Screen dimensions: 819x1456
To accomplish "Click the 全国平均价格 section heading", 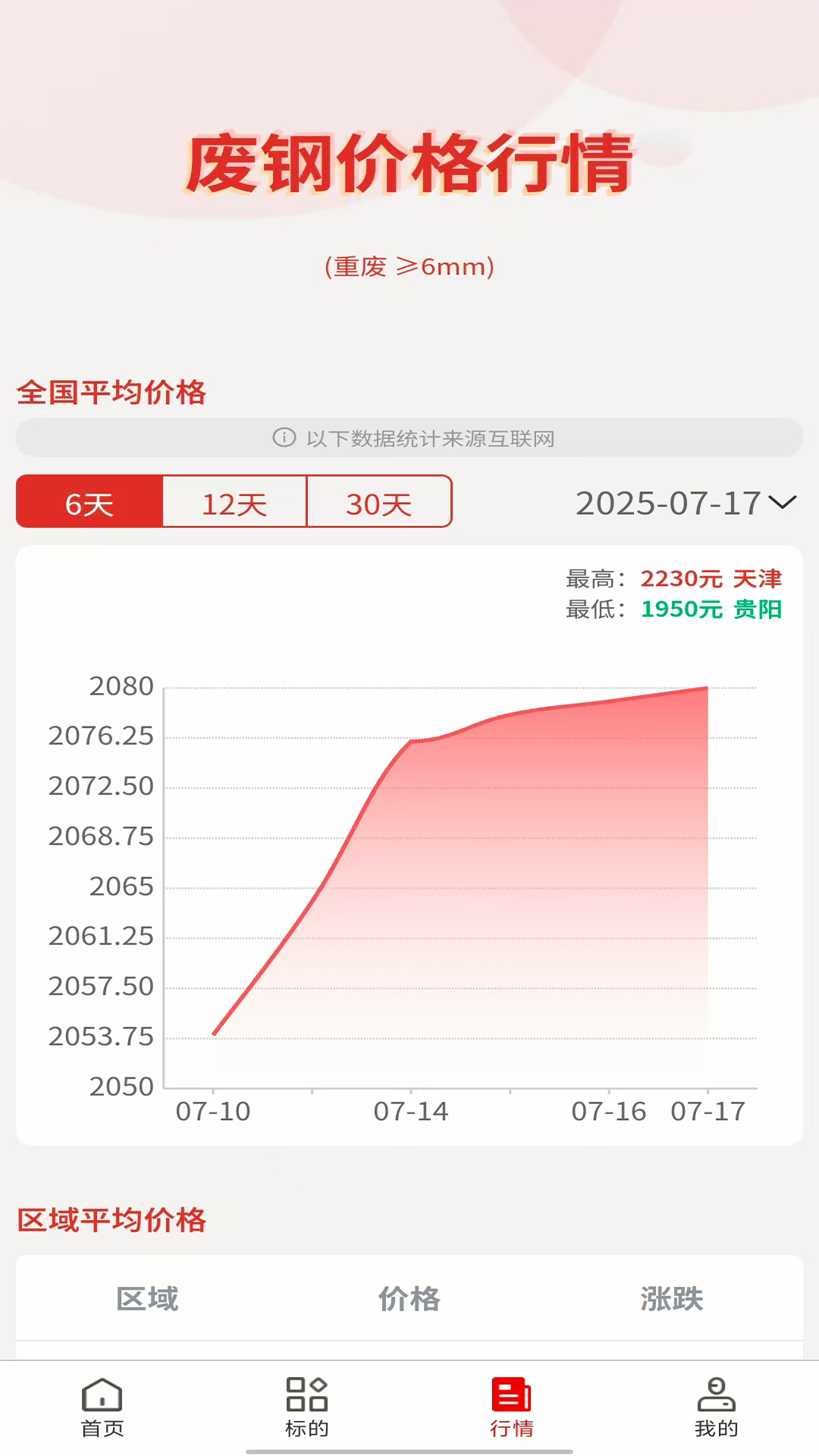I will (x=111, y=394).
